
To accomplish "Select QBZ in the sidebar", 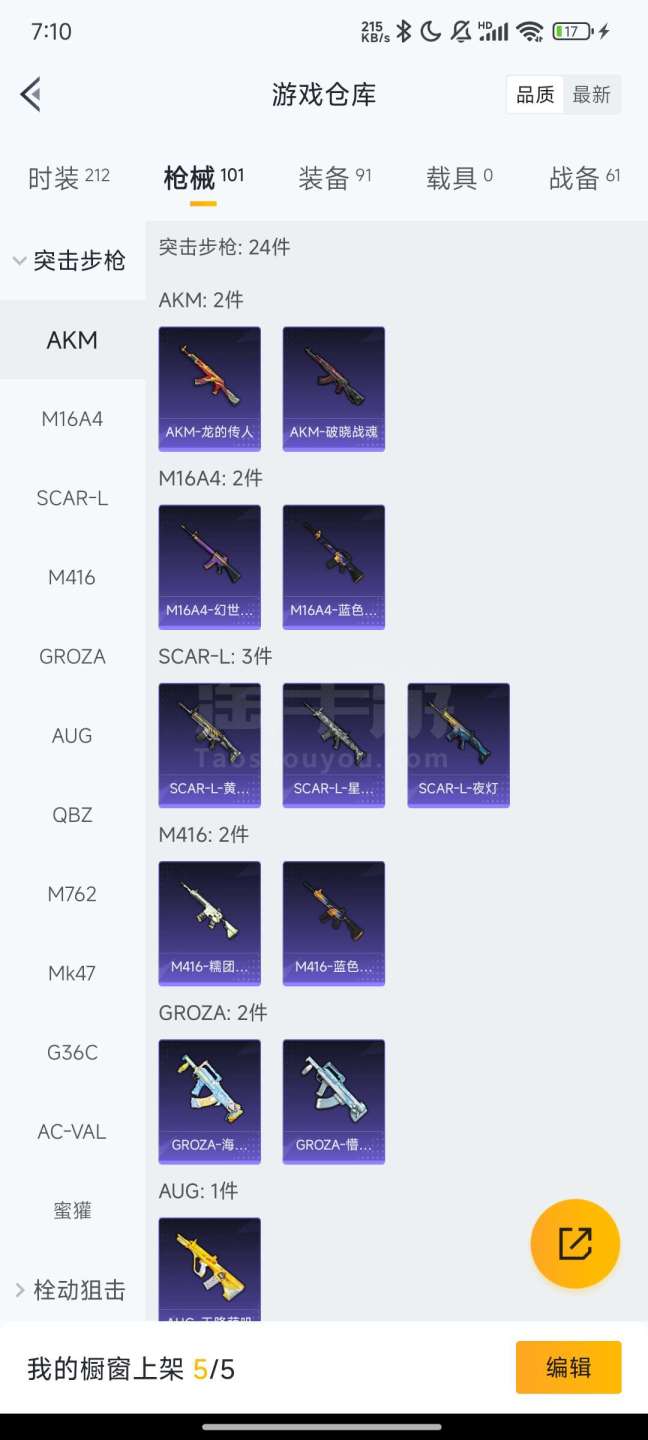I will click(x=72, y=815).
